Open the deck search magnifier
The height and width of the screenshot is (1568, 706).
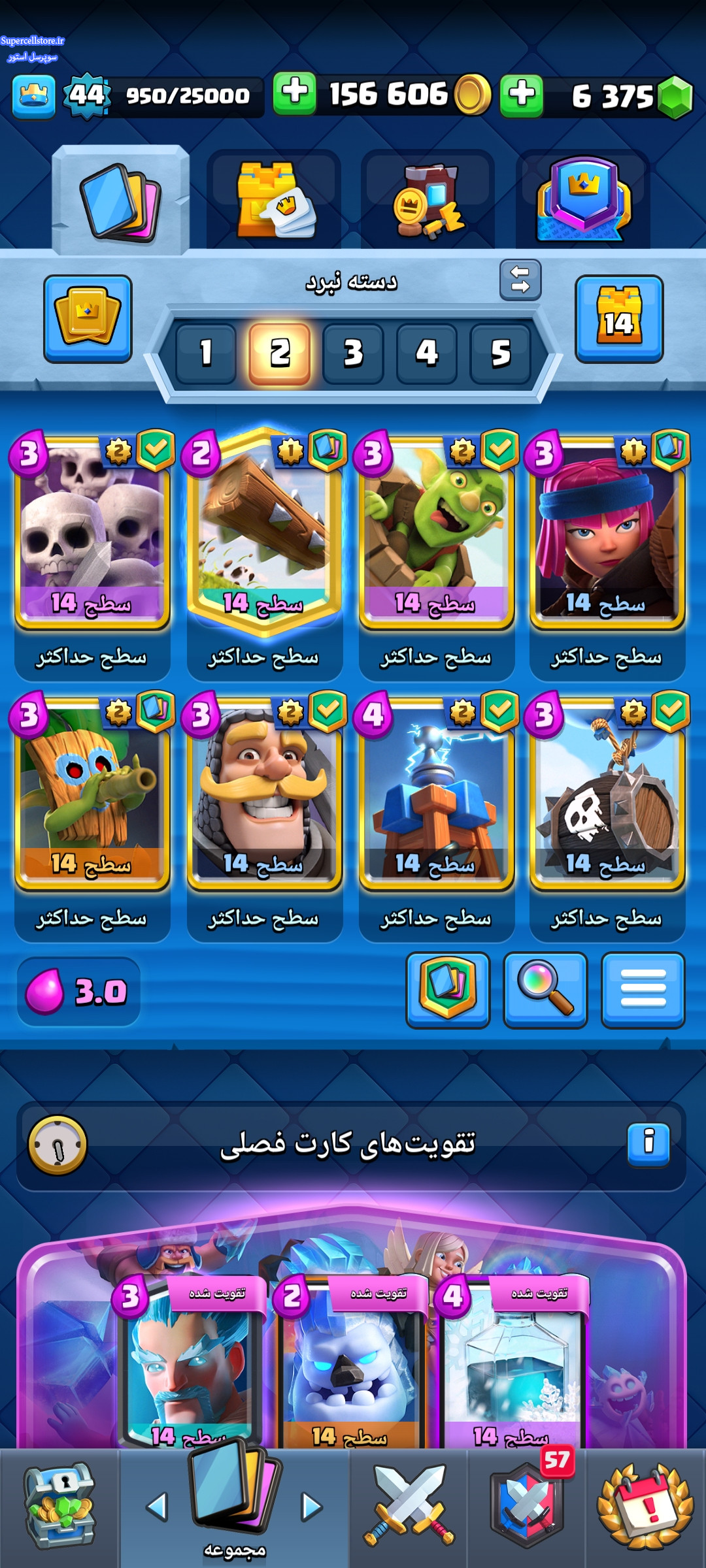click(545, 990)
